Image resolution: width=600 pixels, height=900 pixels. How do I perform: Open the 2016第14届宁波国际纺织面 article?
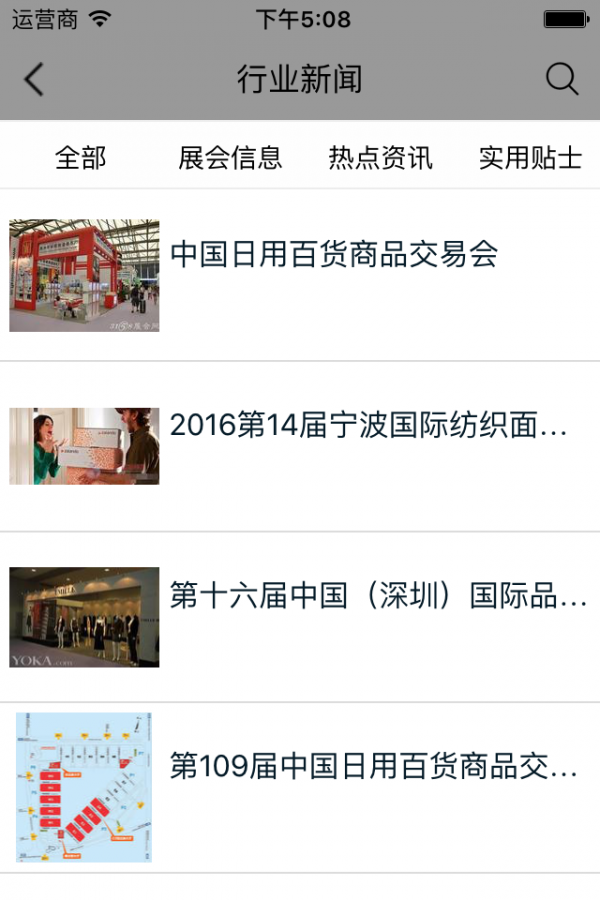tap(368, 426)
